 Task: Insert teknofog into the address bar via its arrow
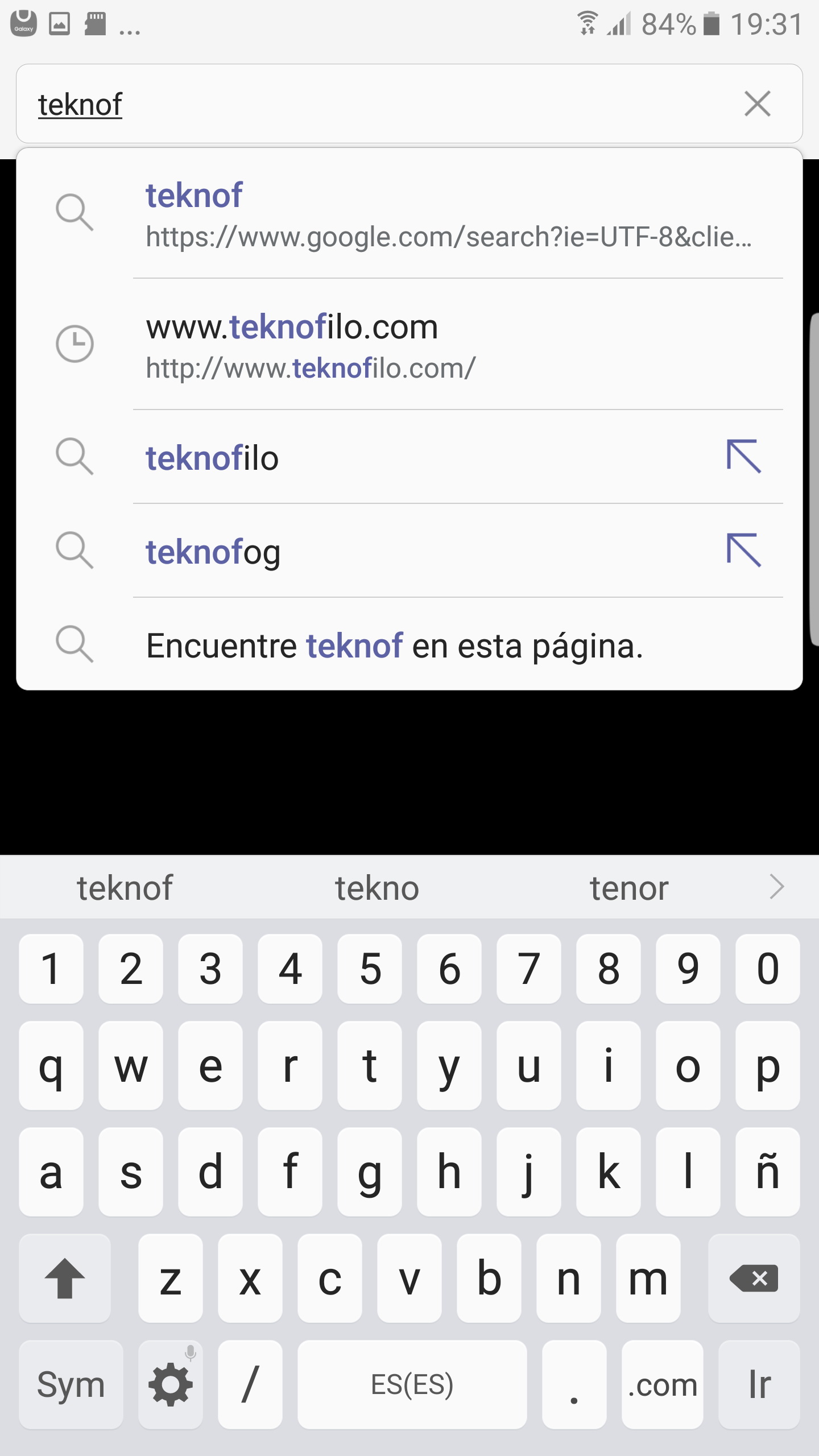tap(743, 550)
